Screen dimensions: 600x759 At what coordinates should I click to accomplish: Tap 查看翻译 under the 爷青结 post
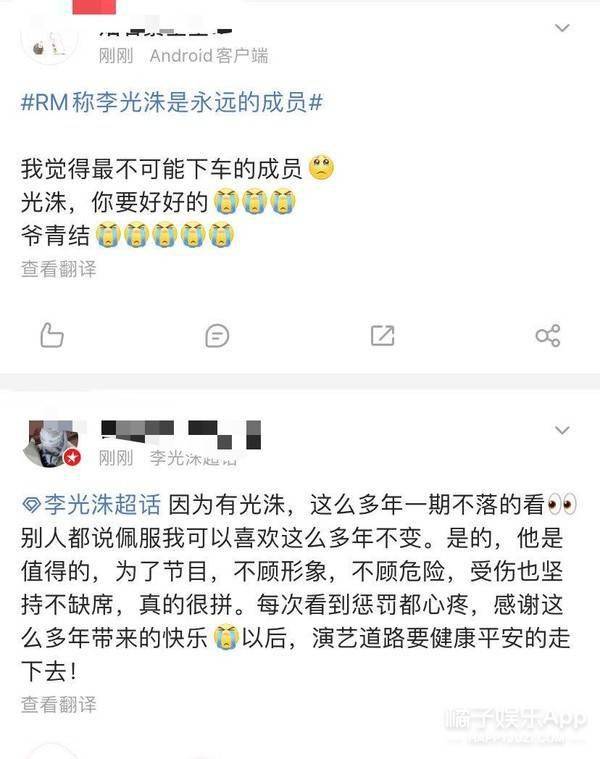coord(59,268)
